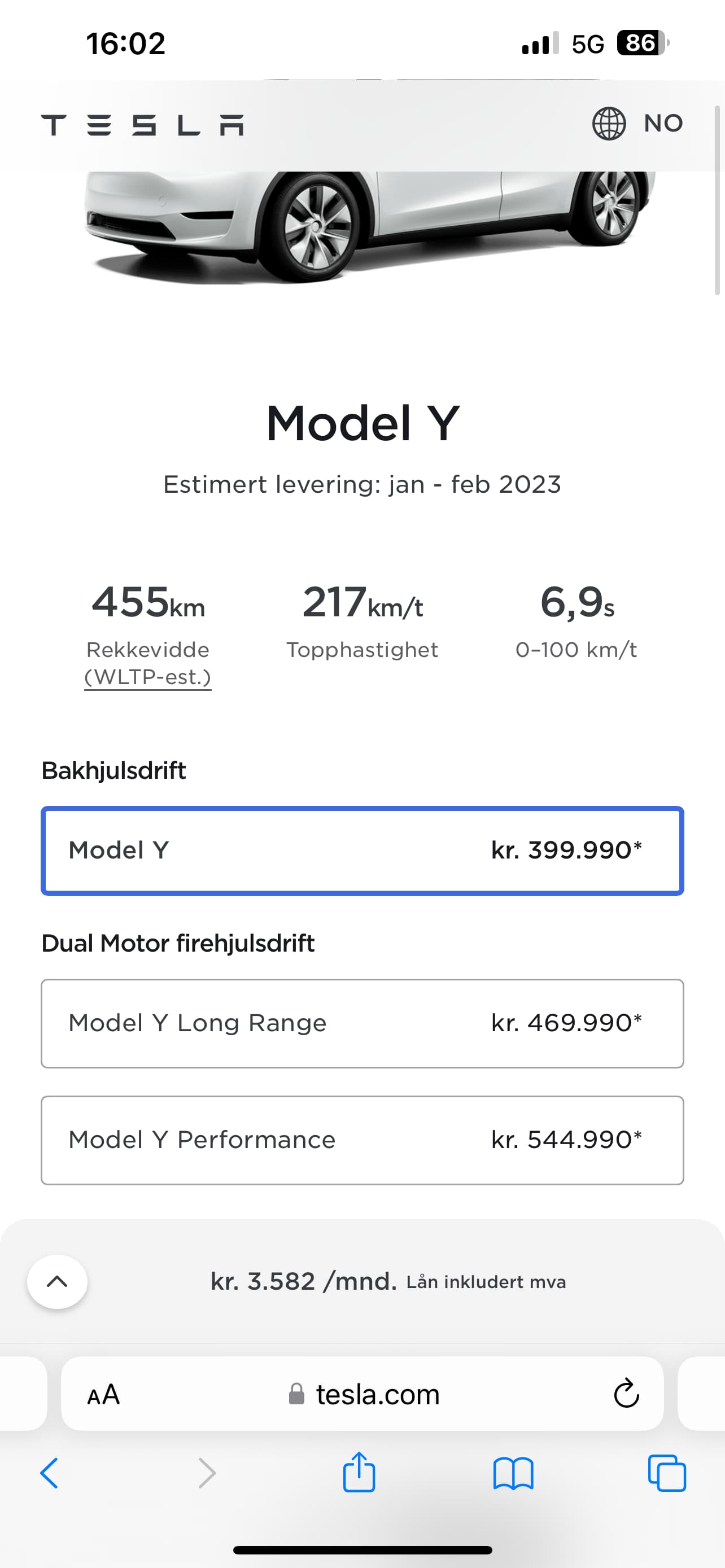Open the Tesla homepage logo
This screenshot has width=725, height=1568.
click(x=142, y=125)
